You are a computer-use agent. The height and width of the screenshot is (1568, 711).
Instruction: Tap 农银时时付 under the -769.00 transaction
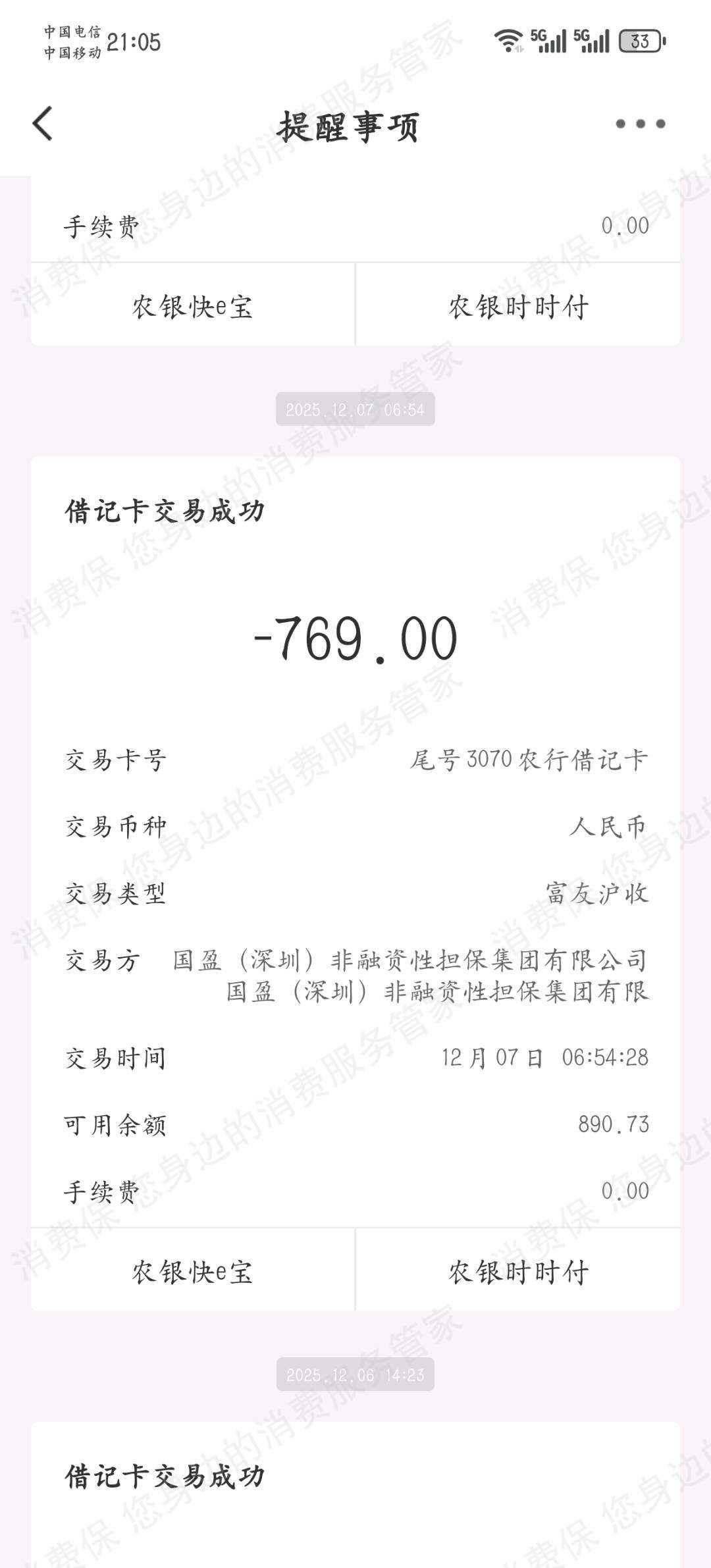(520, 1271)
